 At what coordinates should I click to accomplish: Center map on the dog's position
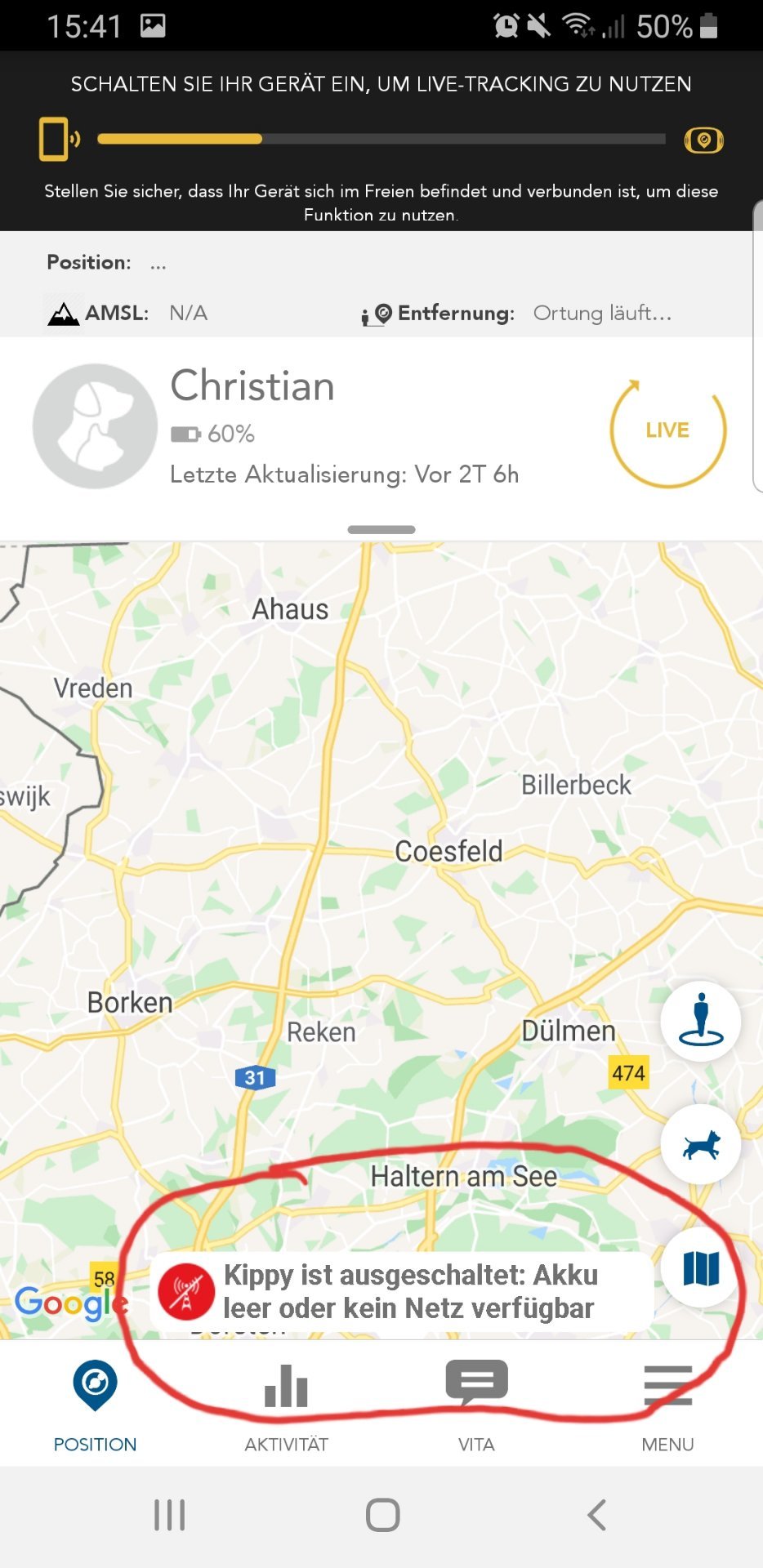pos(701,1144)
